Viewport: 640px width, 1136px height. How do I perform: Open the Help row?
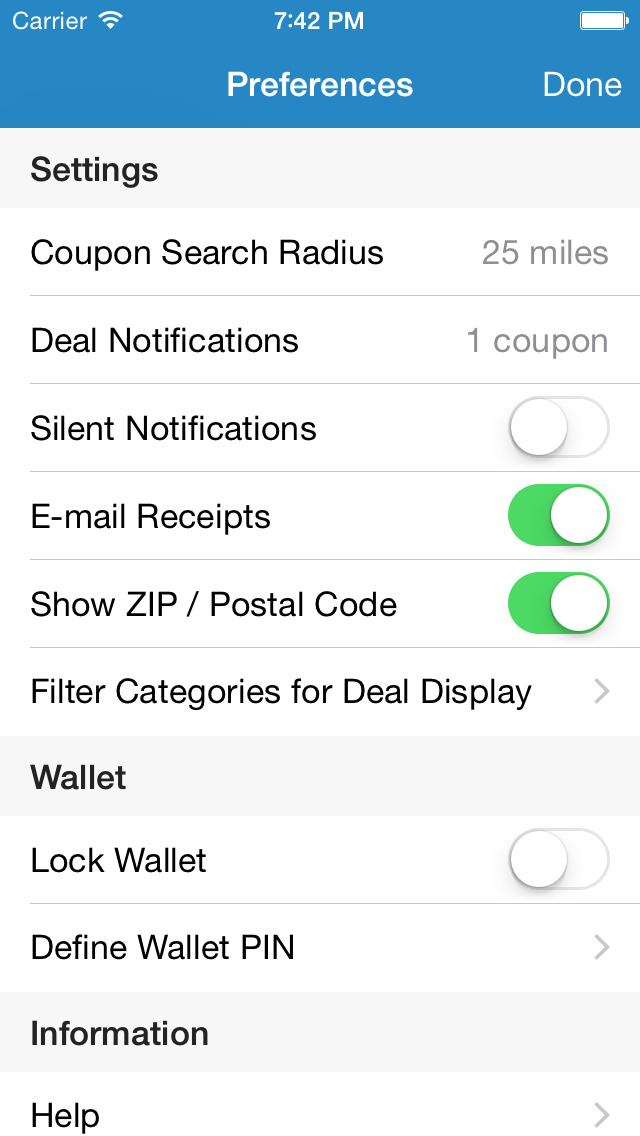pyautogui.click(x=320, y=1105)
